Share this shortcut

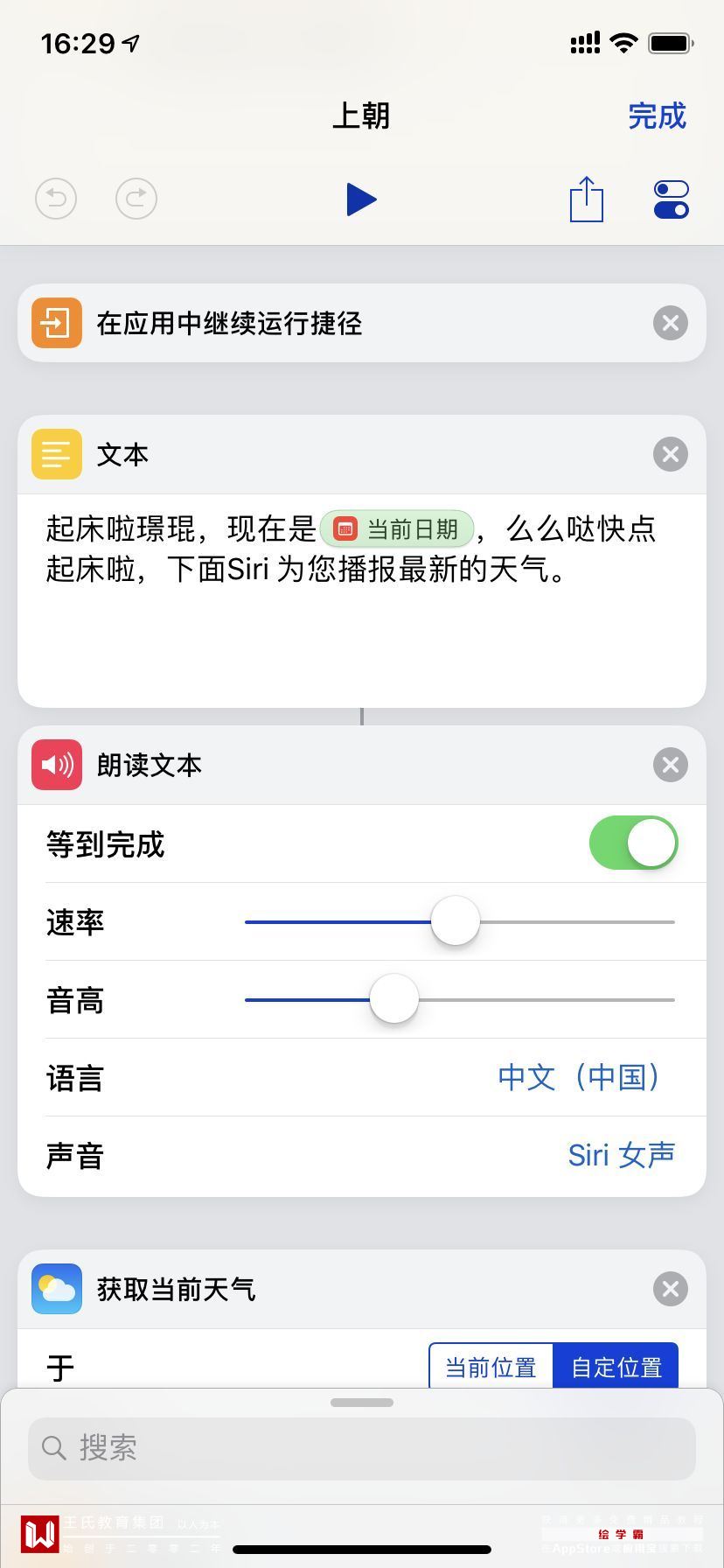pos(586,199)
